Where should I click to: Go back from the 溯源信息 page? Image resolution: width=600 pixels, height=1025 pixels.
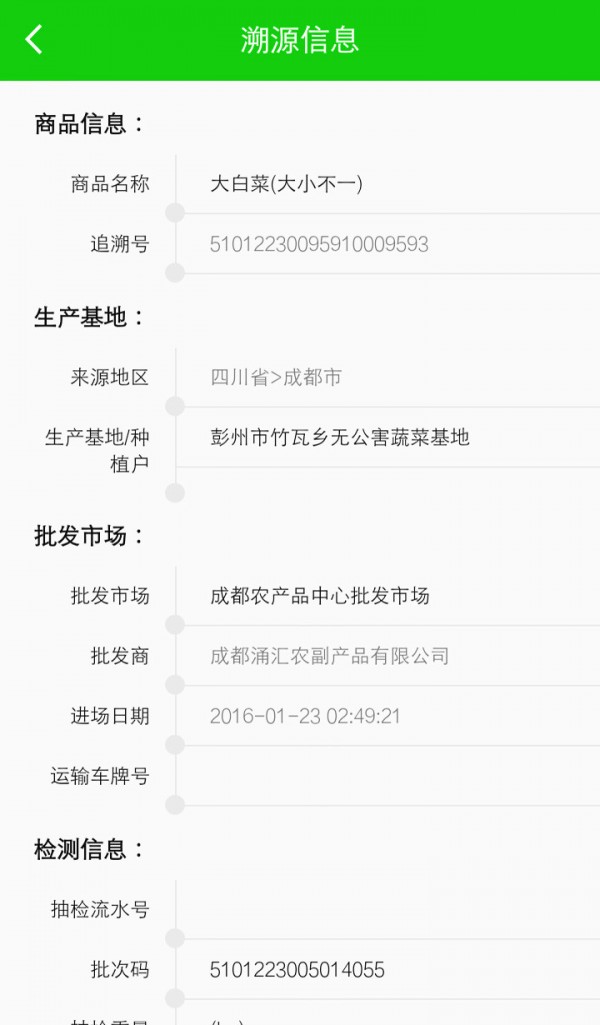pos(34,39)
